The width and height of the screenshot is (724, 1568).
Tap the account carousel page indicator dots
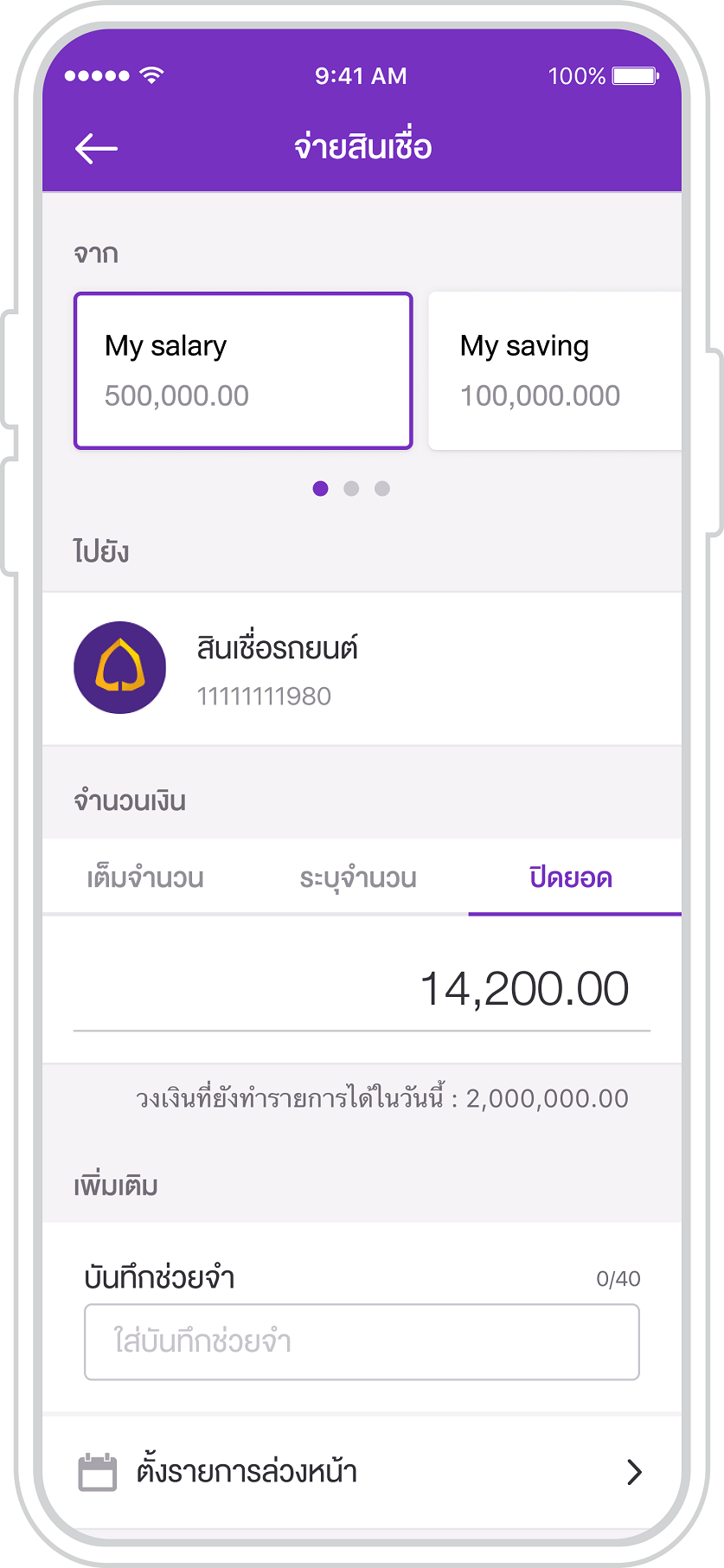tap(351, 488)
